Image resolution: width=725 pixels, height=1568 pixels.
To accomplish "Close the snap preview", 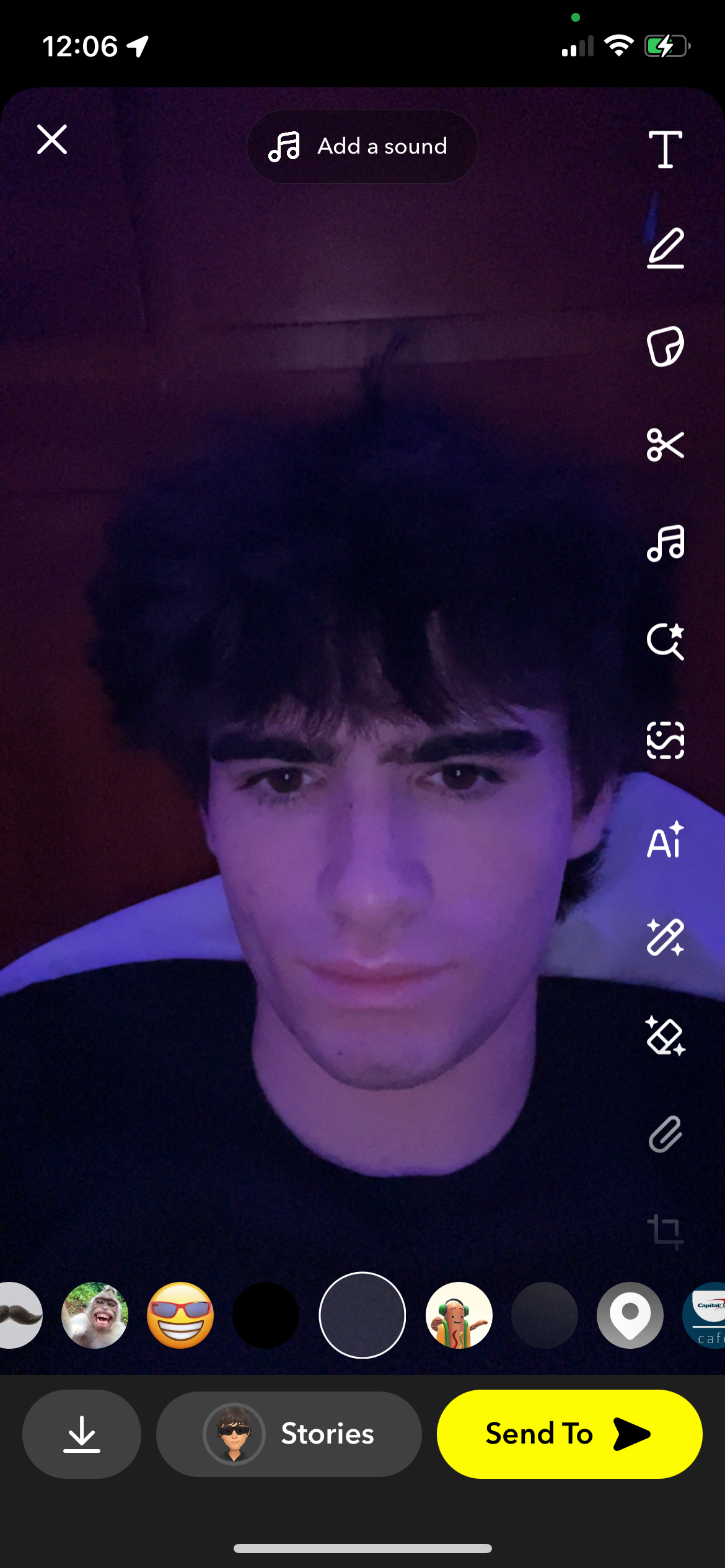I will coord(52,139).
